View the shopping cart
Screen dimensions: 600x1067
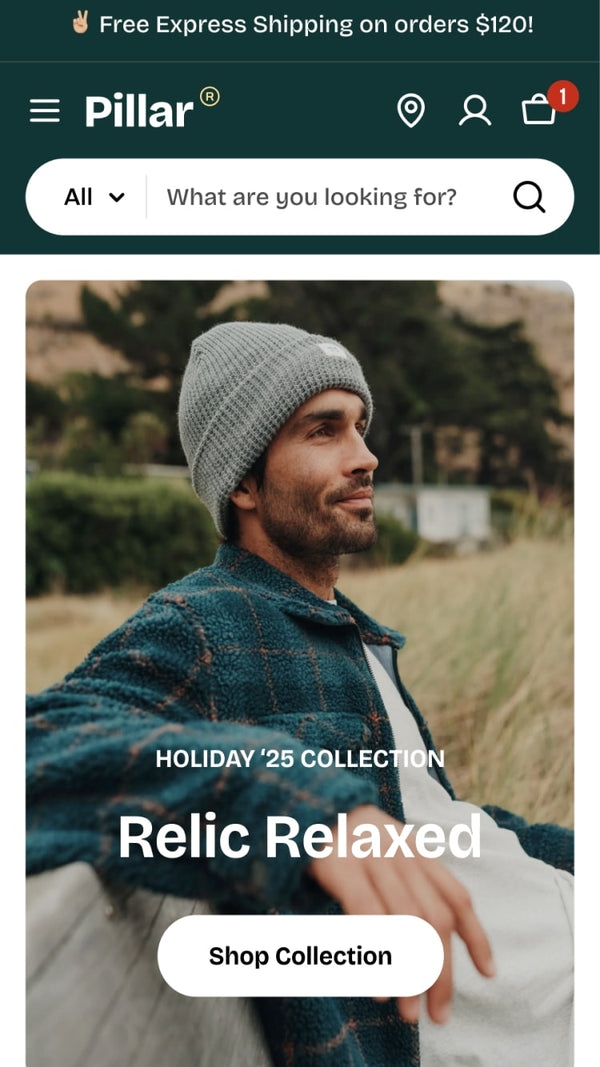540,110
